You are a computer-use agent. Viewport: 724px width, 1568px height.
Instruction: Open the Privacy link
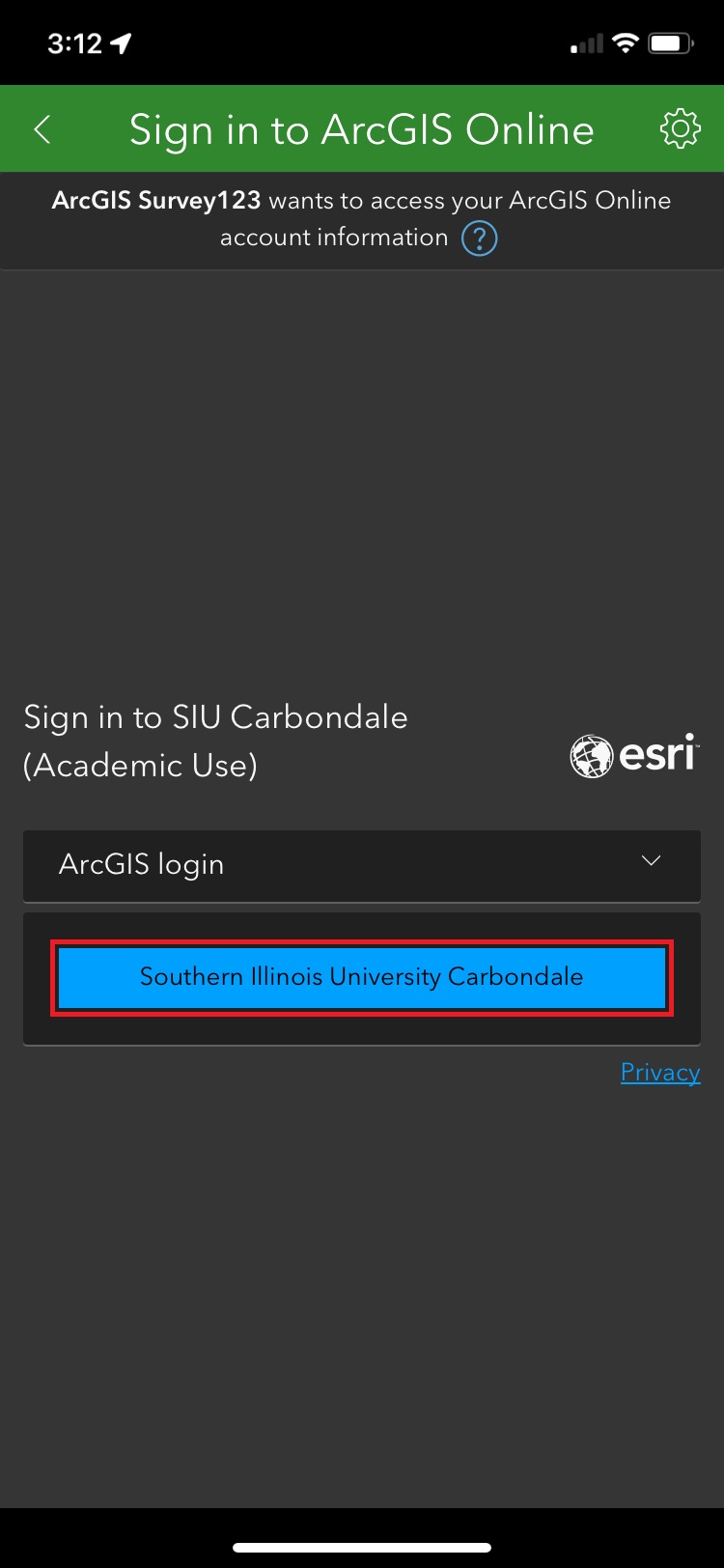coord(660,1072)
